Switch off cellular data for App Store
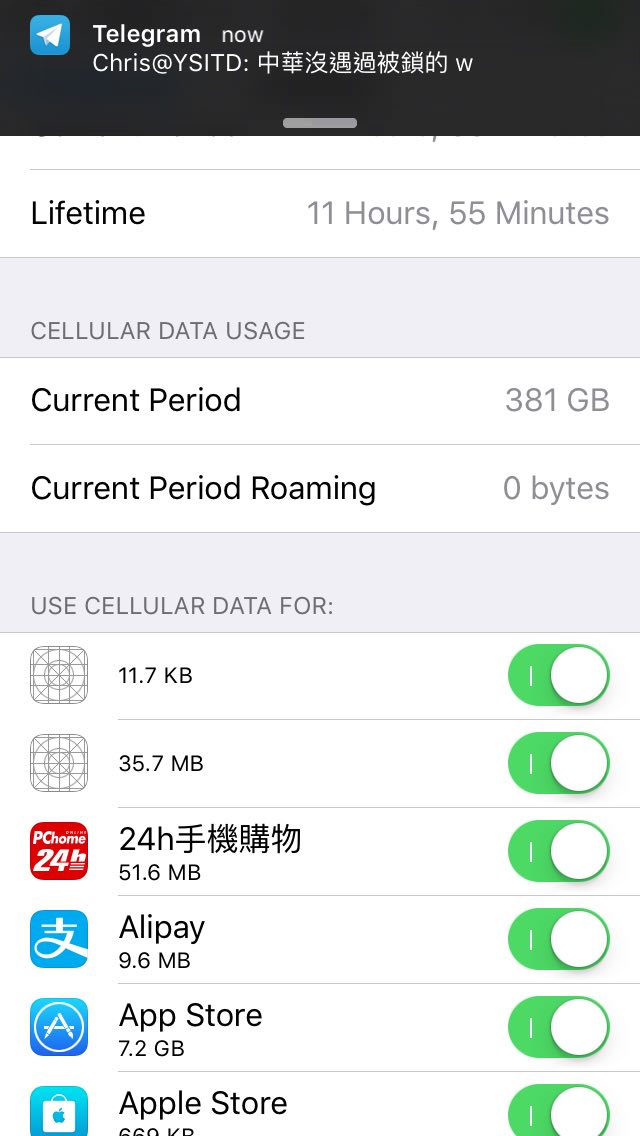Screen dimensions: 640x1136 (559, 1027)
